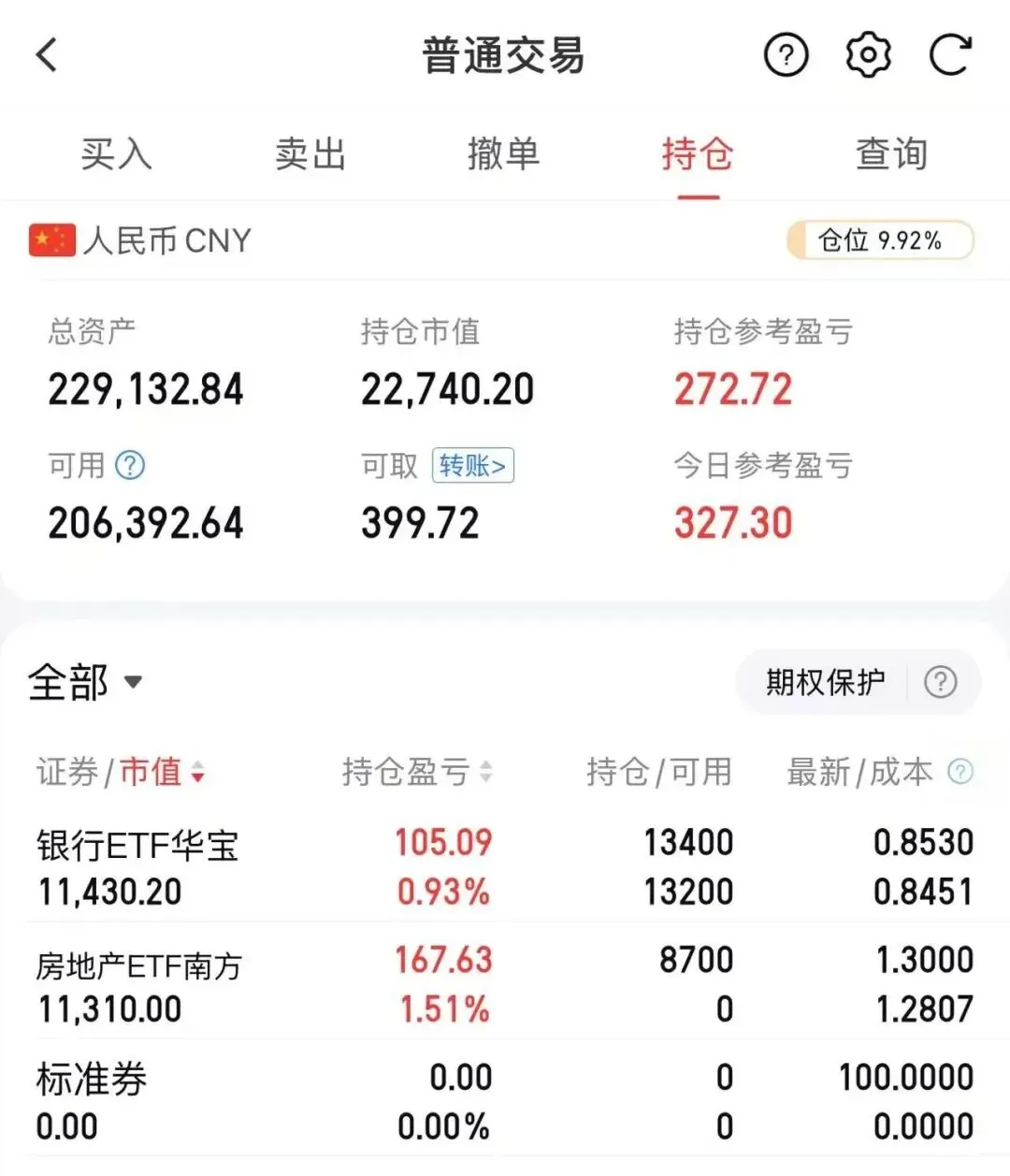
Task: Go back using the top-left arrow
Action: coord(47,55)
